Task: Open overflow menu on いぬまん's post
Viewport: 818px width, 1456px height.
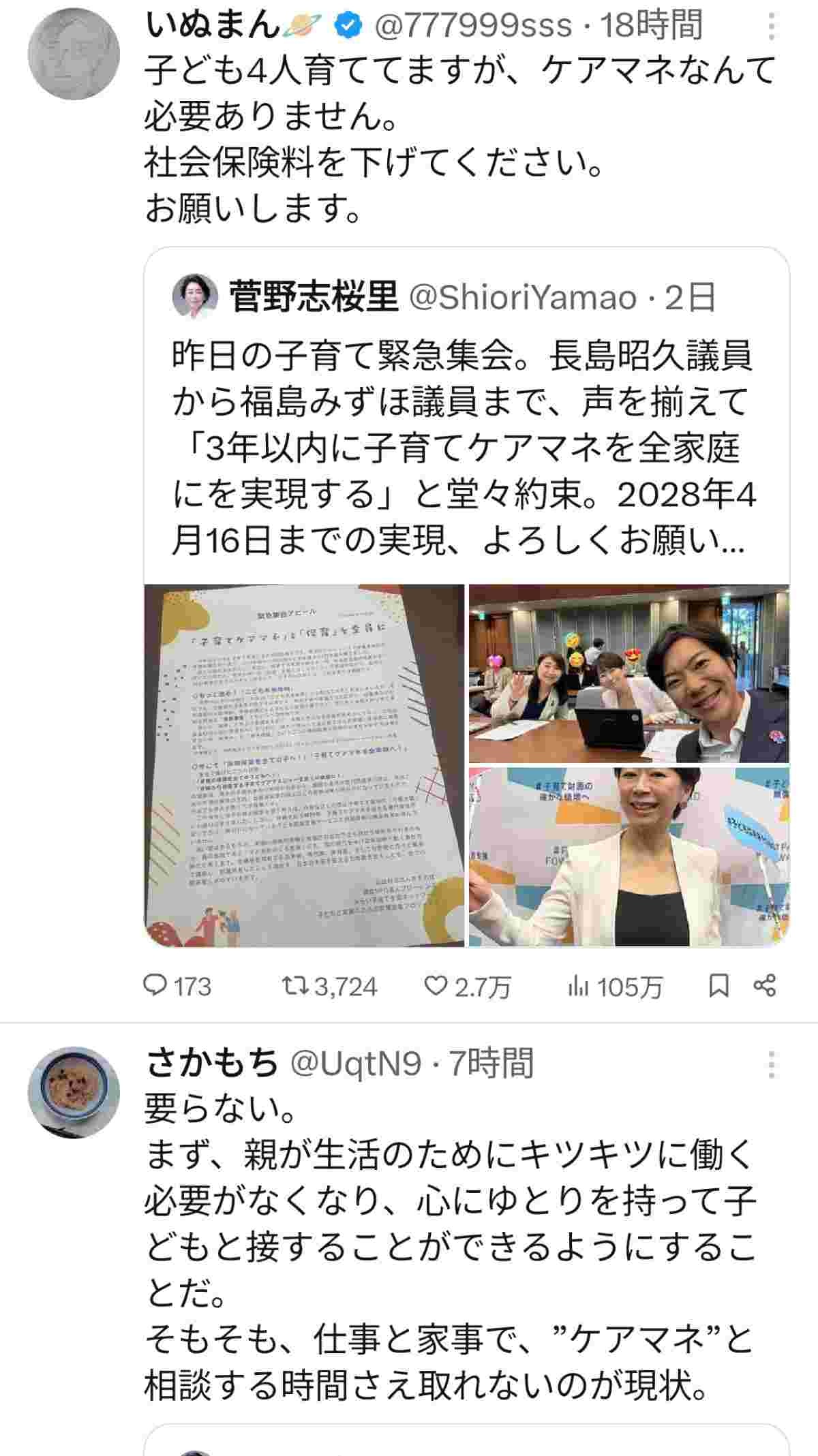Action: coord(771,27)
